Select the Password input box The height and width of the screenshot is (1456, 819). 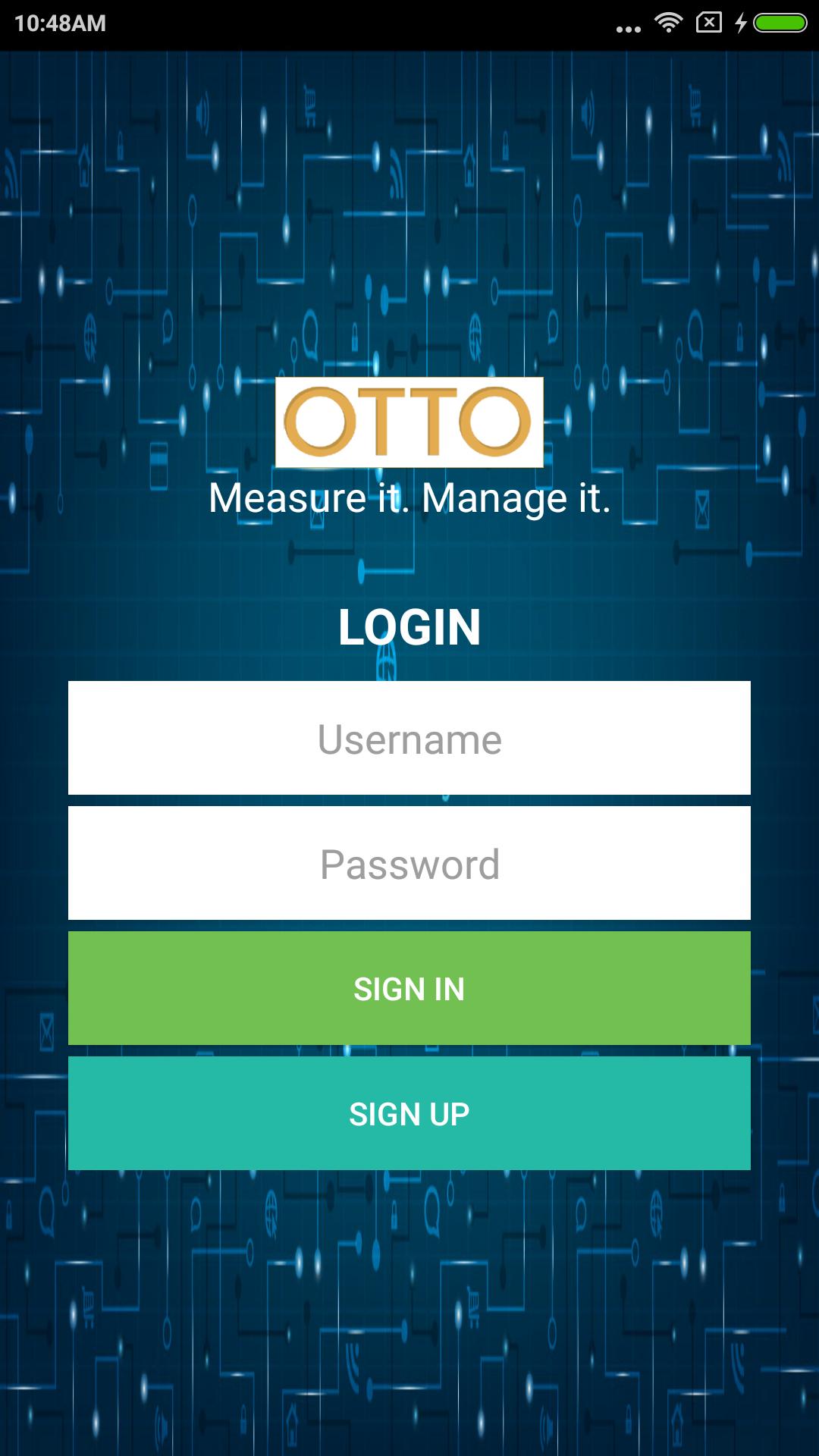[409, 863]
